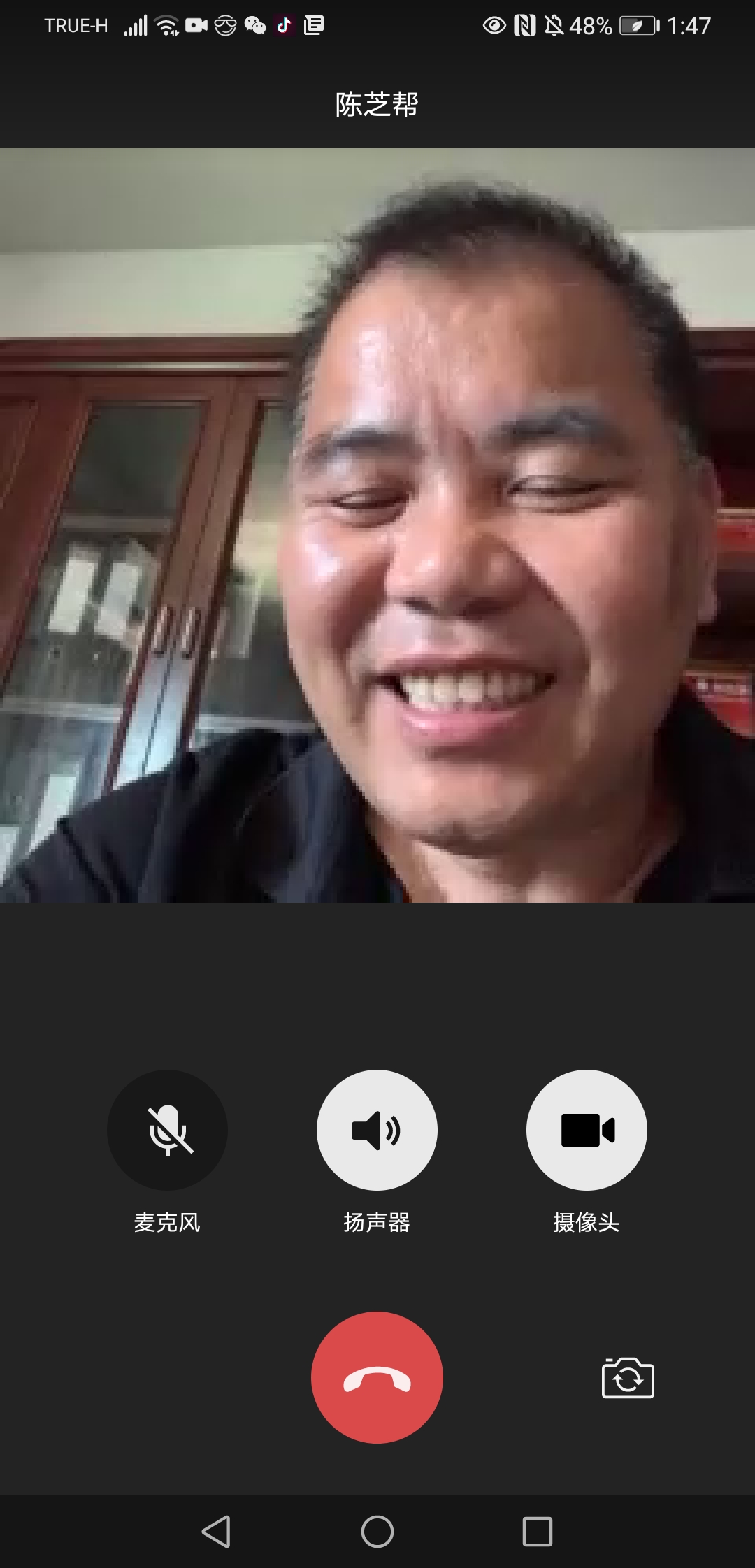End the video call

377,1377
